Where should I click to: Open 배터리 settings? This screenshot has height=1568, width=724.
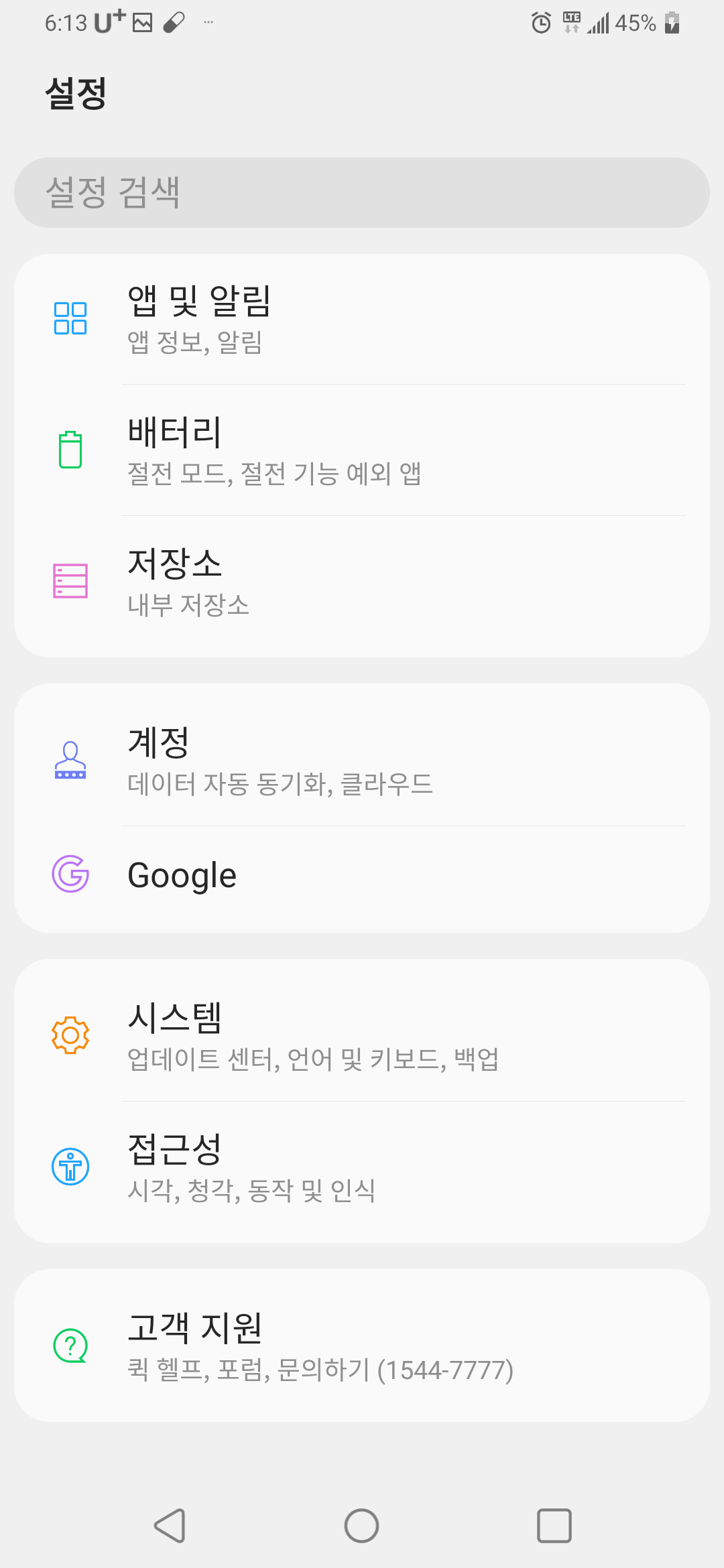[x=362, y=450]
